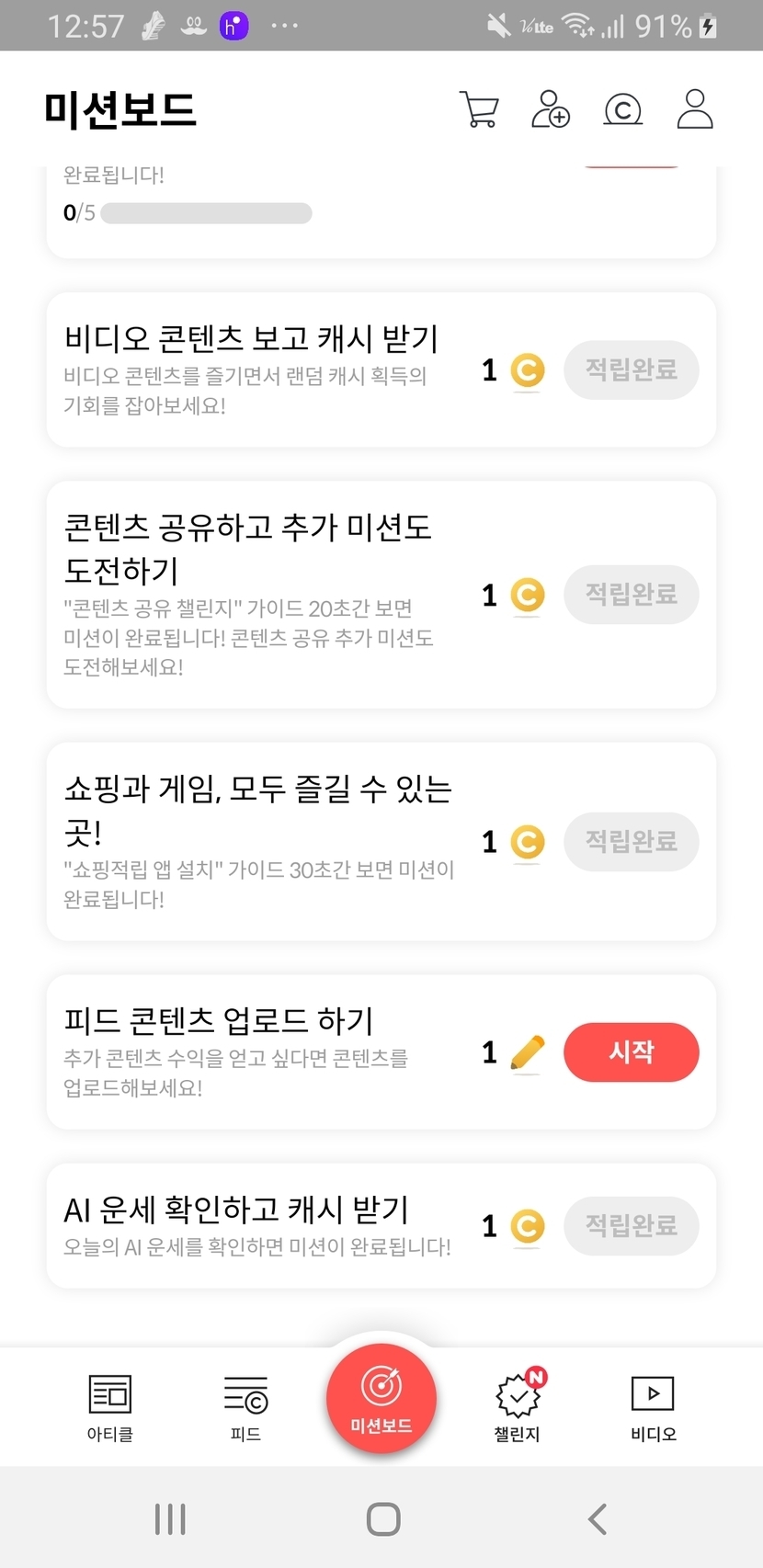
Task: Open the shopping cart icon
Action: coord(478,109)
